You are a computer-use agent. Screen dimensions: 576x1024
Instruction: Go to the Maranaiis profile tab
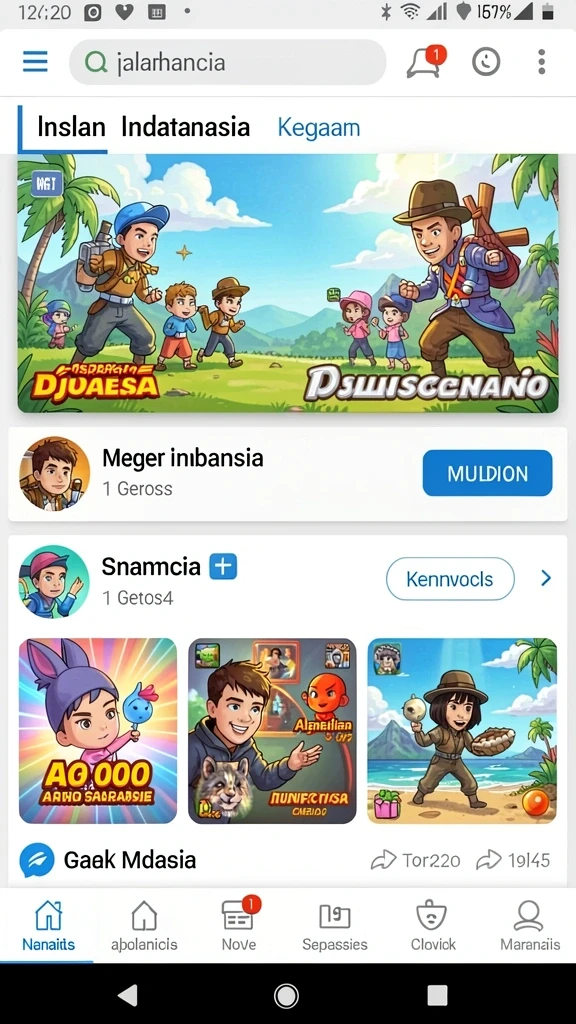pos(530,925)
